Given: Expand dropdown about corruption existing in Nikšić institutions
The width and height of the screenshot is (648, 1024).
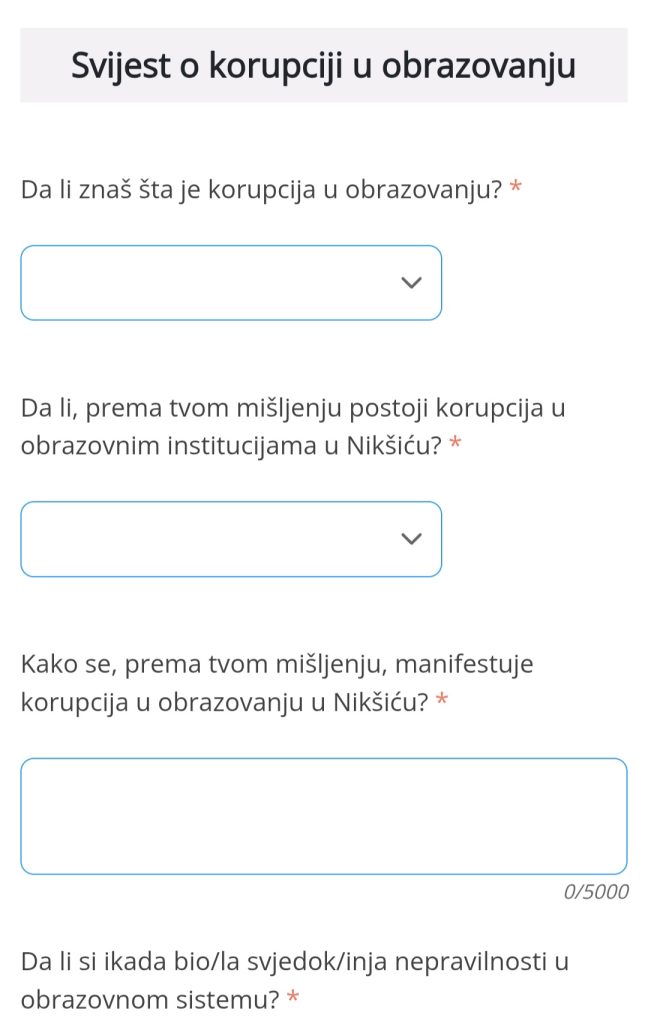Looking at the screenshot, I should click(x=231, y=539).
